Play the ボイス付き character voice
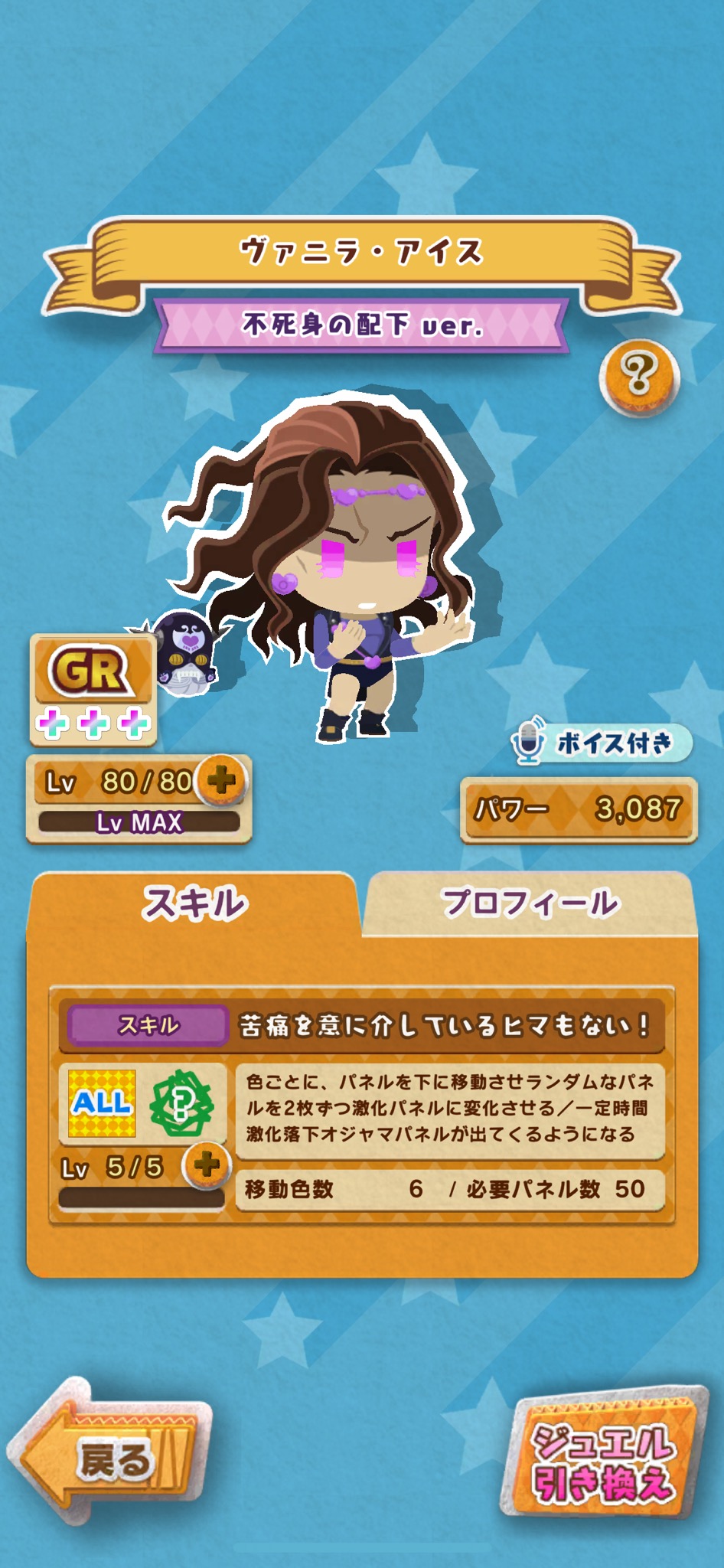 pyautogui.click(x=601, y=743)
